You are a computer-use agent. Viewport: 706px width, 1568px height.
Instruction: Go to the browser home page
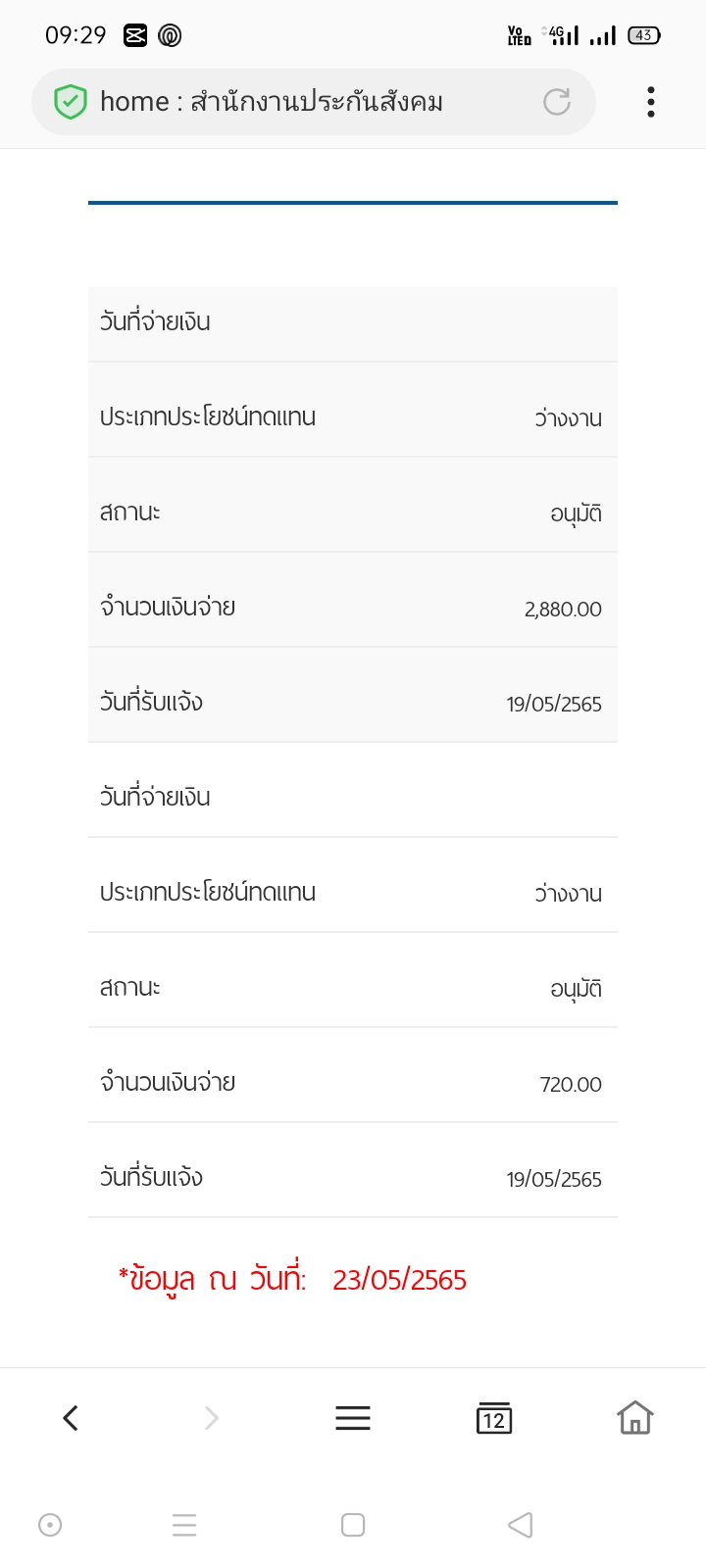click(x=635, y=1418)
